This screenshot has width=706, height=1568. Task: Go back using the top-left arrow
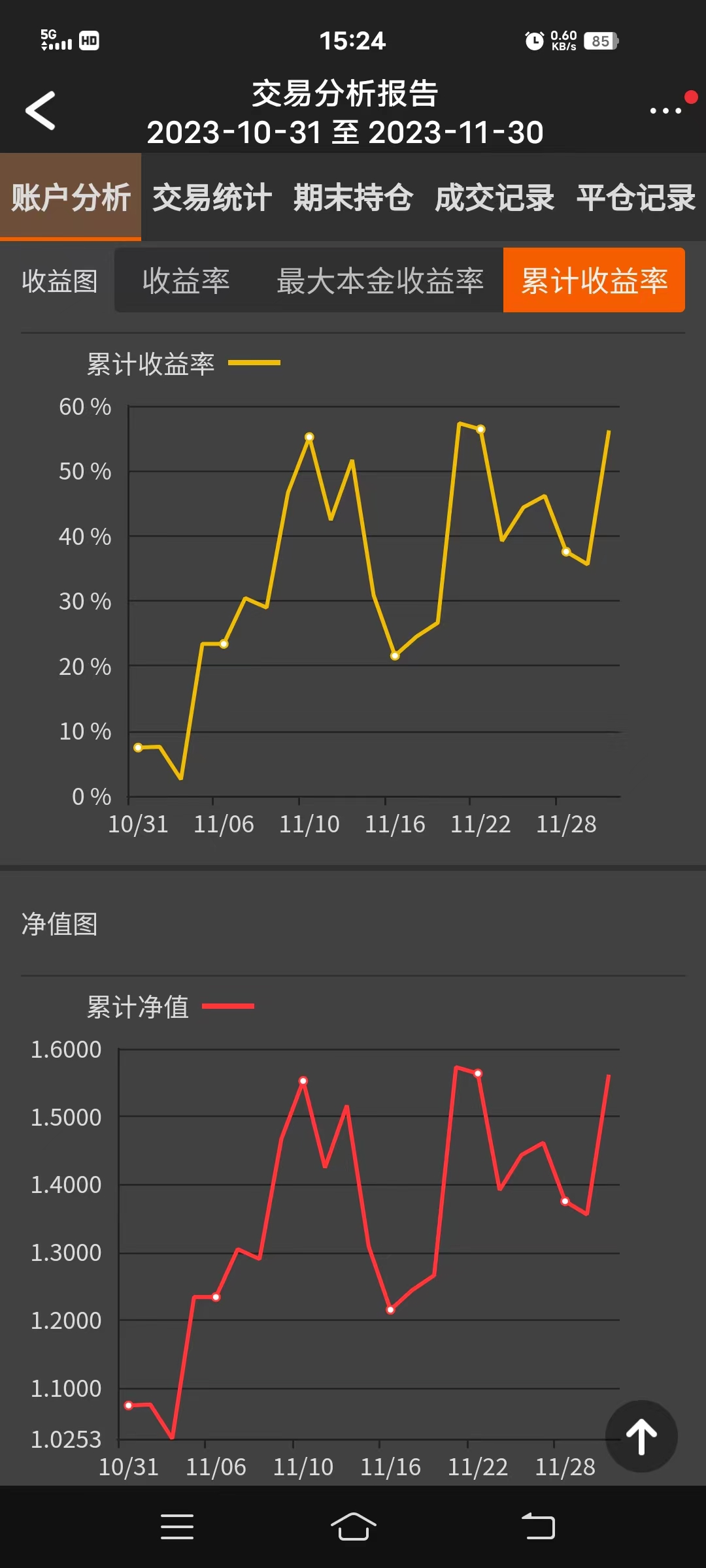pos(41,111)
